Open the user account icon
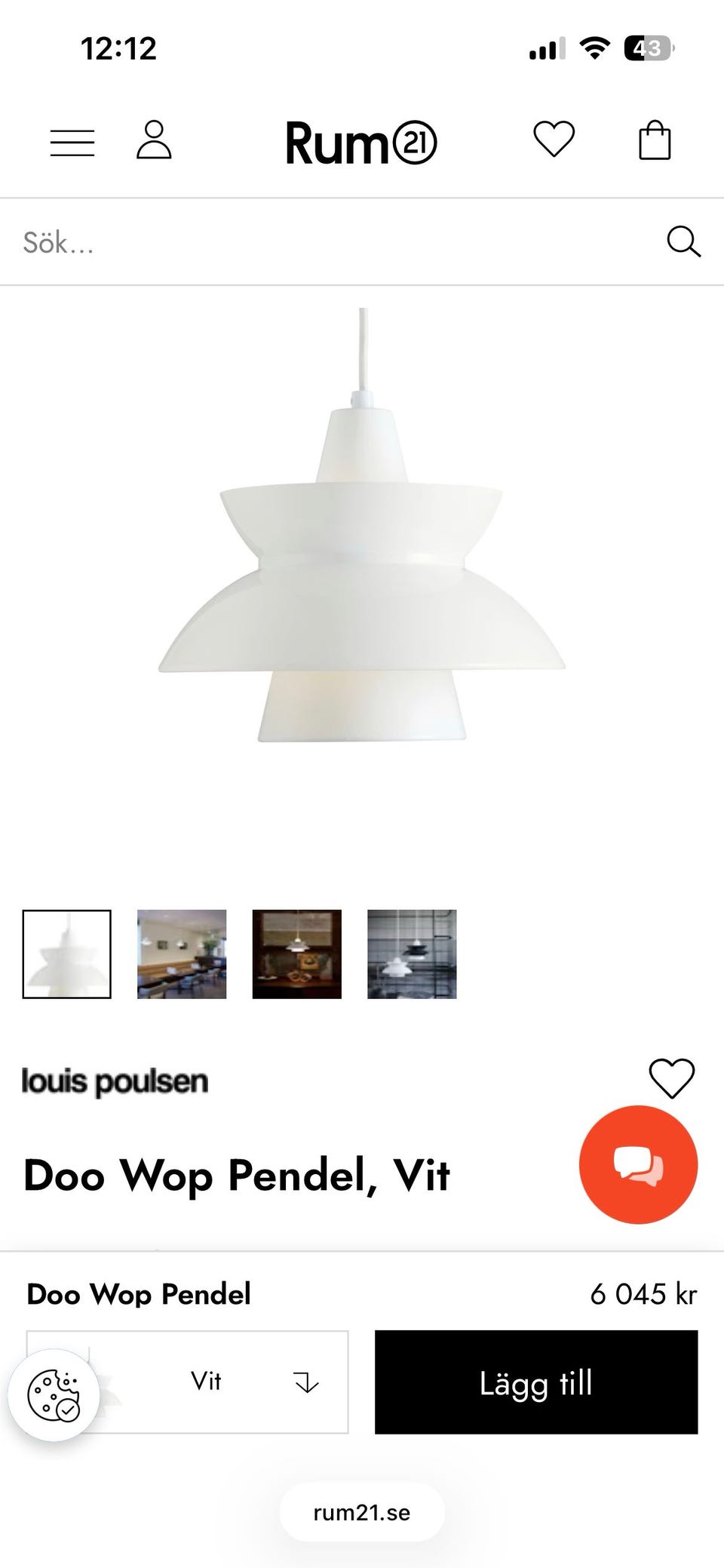Image resolution: width=724 pixels, height=1568 pixels. click(154, 140)
